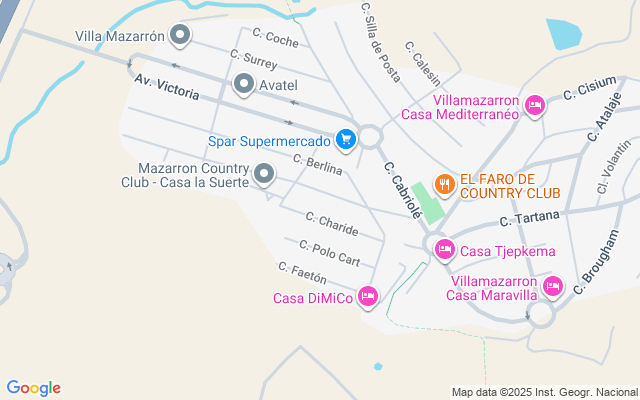Tap the Spar Supermercado shopping pin
The image size is (640, 400).
click(x=346, y=139)
